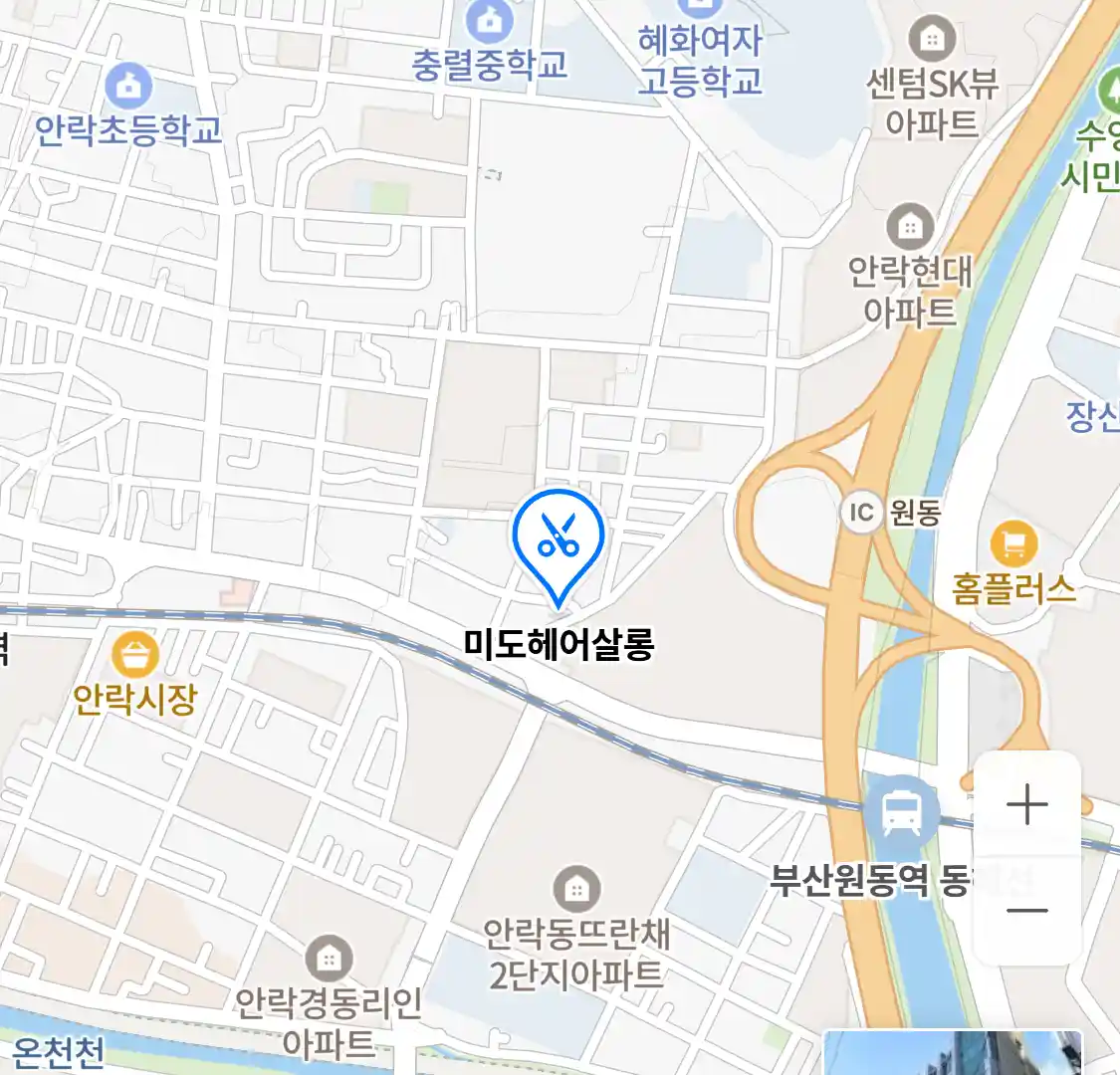Image resolution: width=1120 pixels, height=1075 pixels.
Task: Open the 충렬중학교 school marker
Action: 490,20
